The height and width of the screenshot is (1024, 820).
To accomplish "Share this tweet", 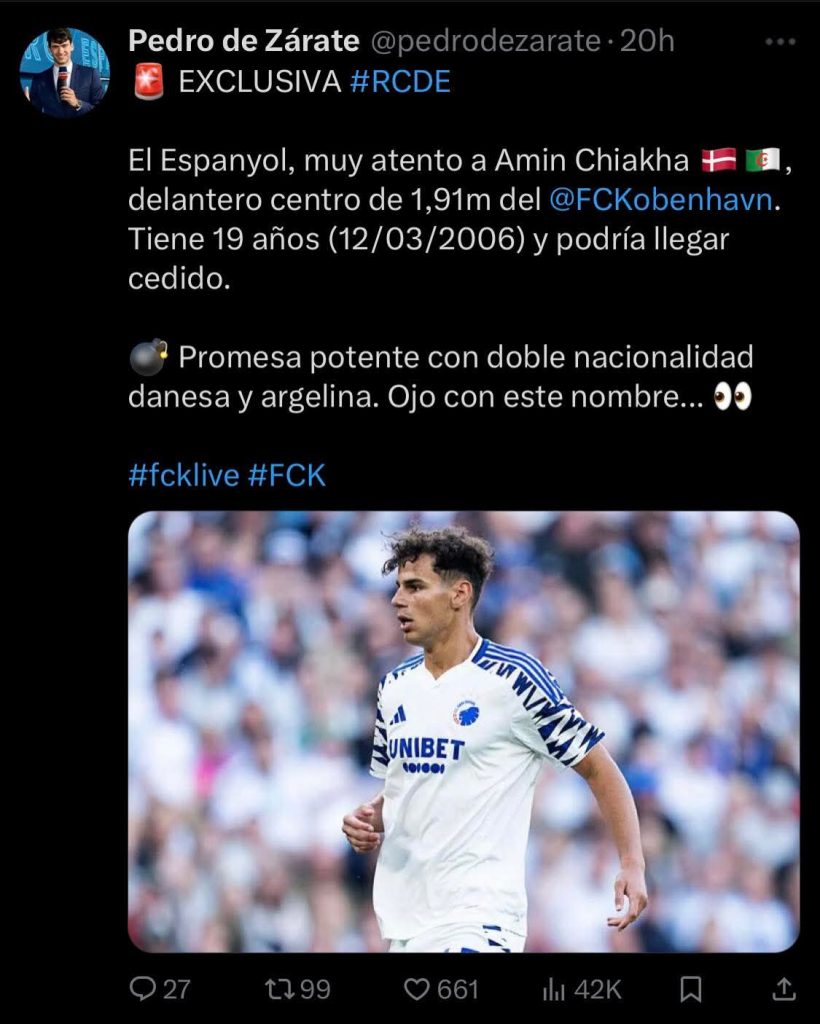I will (785, 989).
